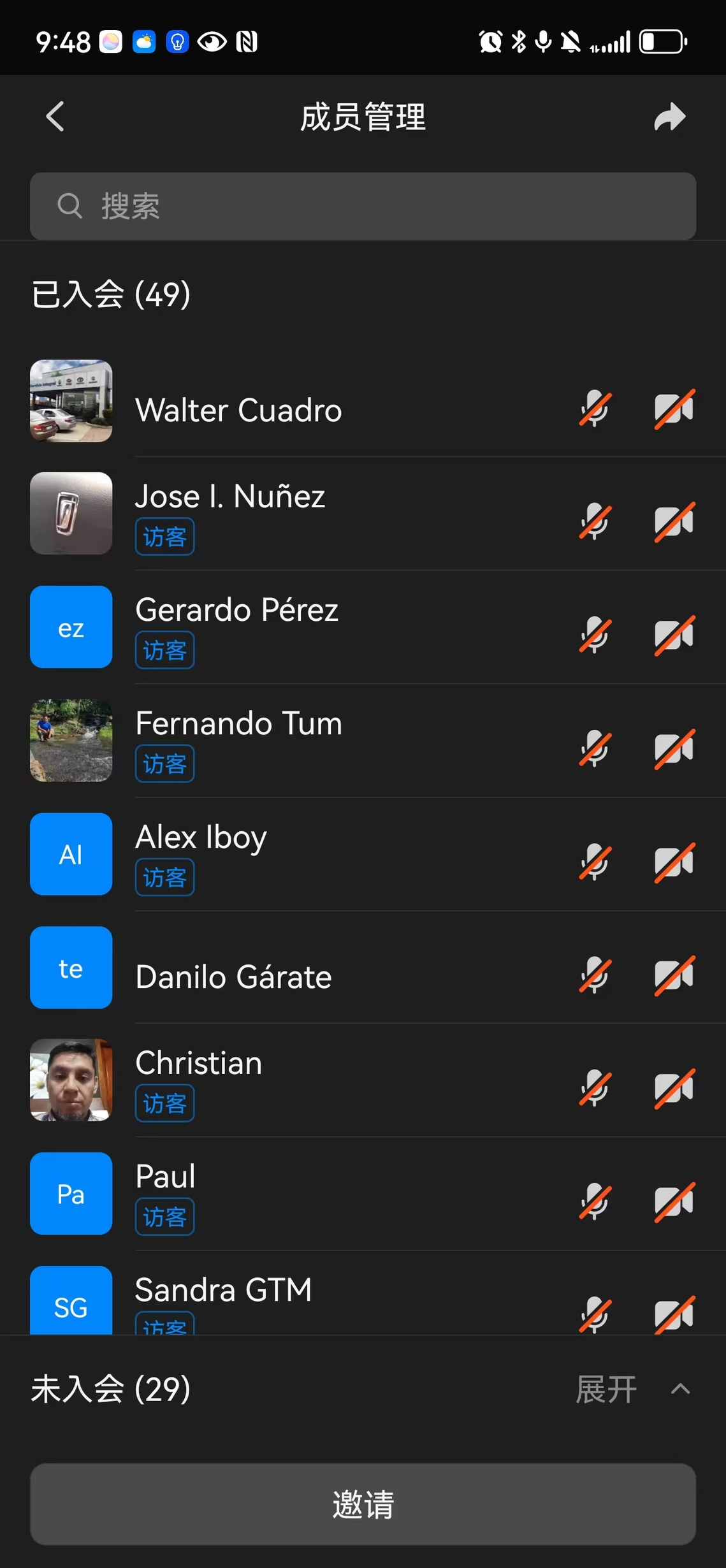Open the member search box
Image resolution: width=726 pixels, height=1568 pixels.
[363, 207]
